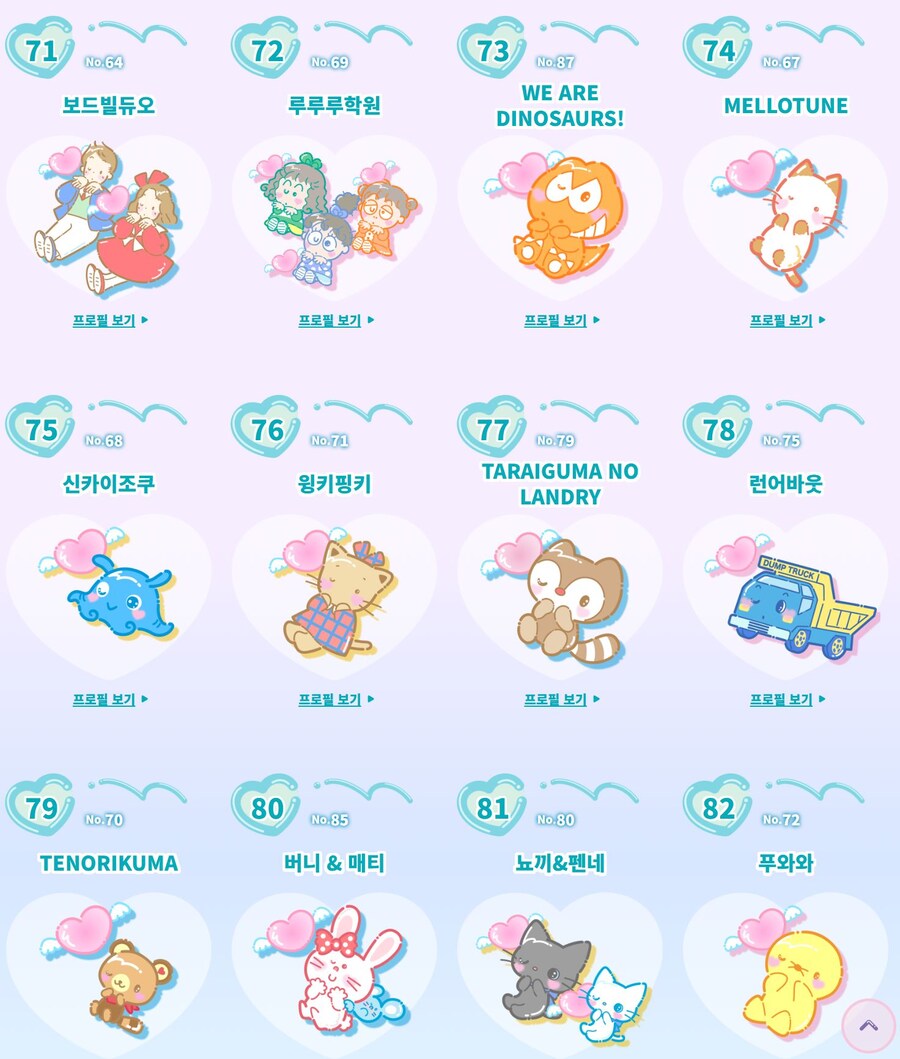Image resolution: width=900 pixels, height=1059 pixels.
Task: Open the dump truck 런어바웃 card
Action: pos(786,600)
